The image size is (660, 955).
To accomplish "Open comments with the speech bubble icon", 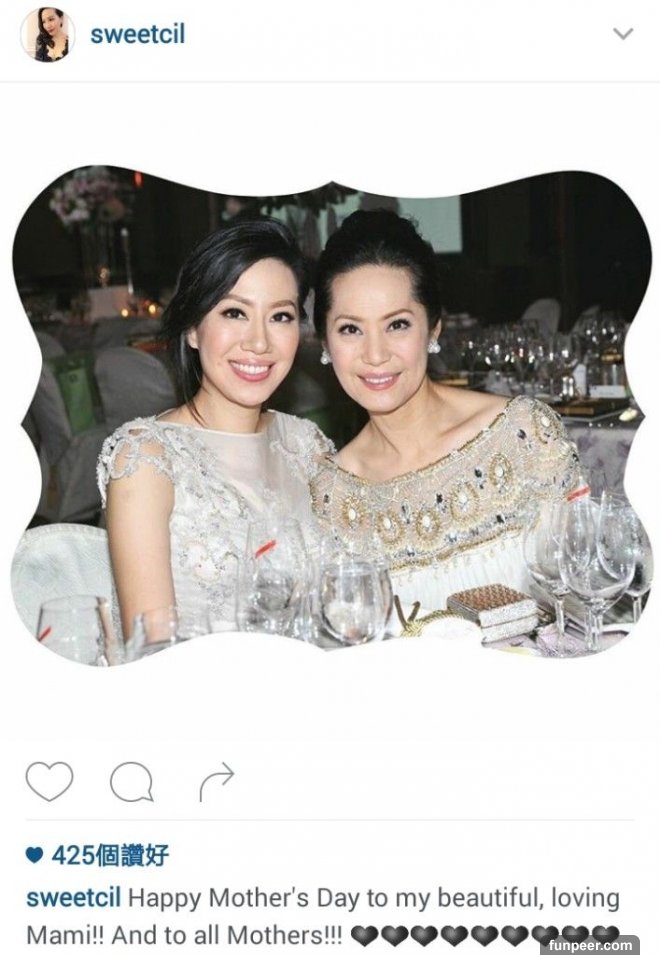I will tap(131, 782).
